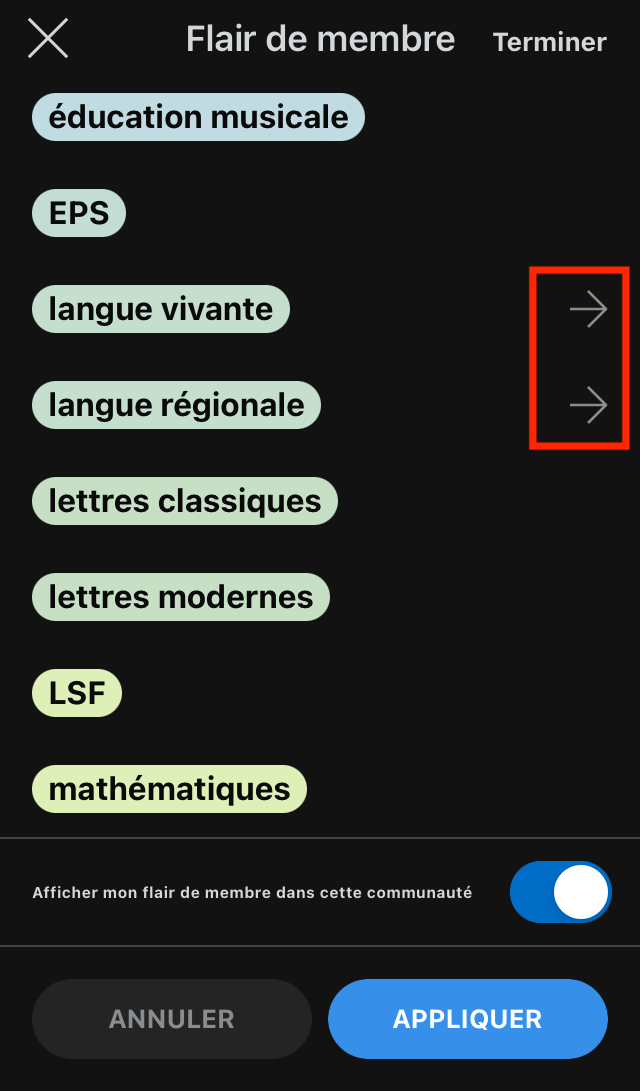Select the éducation musicale flair
The height and width of the screenshot is (1091, 640).
198,117
